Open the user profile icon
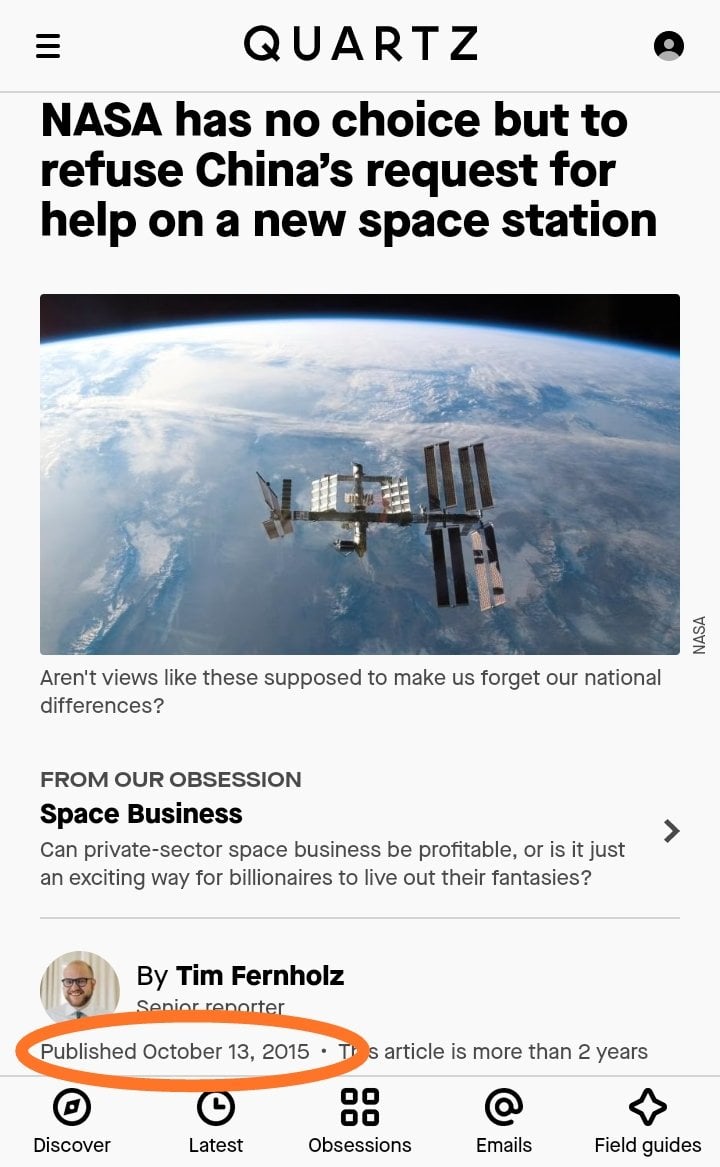The image size is (720, 1167). pyautogui.click(x=668, y=46)
